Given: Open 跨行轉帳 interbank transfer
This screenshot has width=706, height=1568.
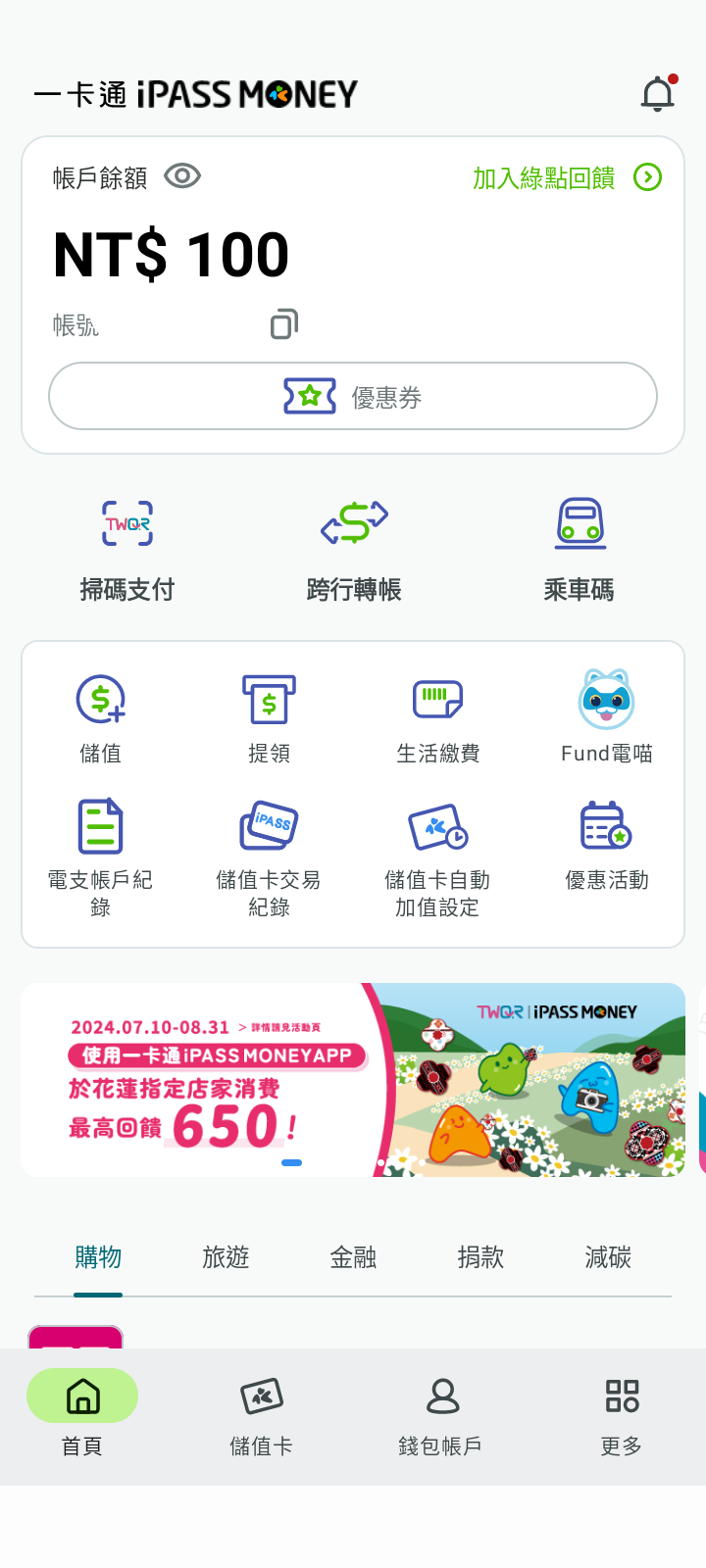Looking at the screenshot, I should [354, 549].
